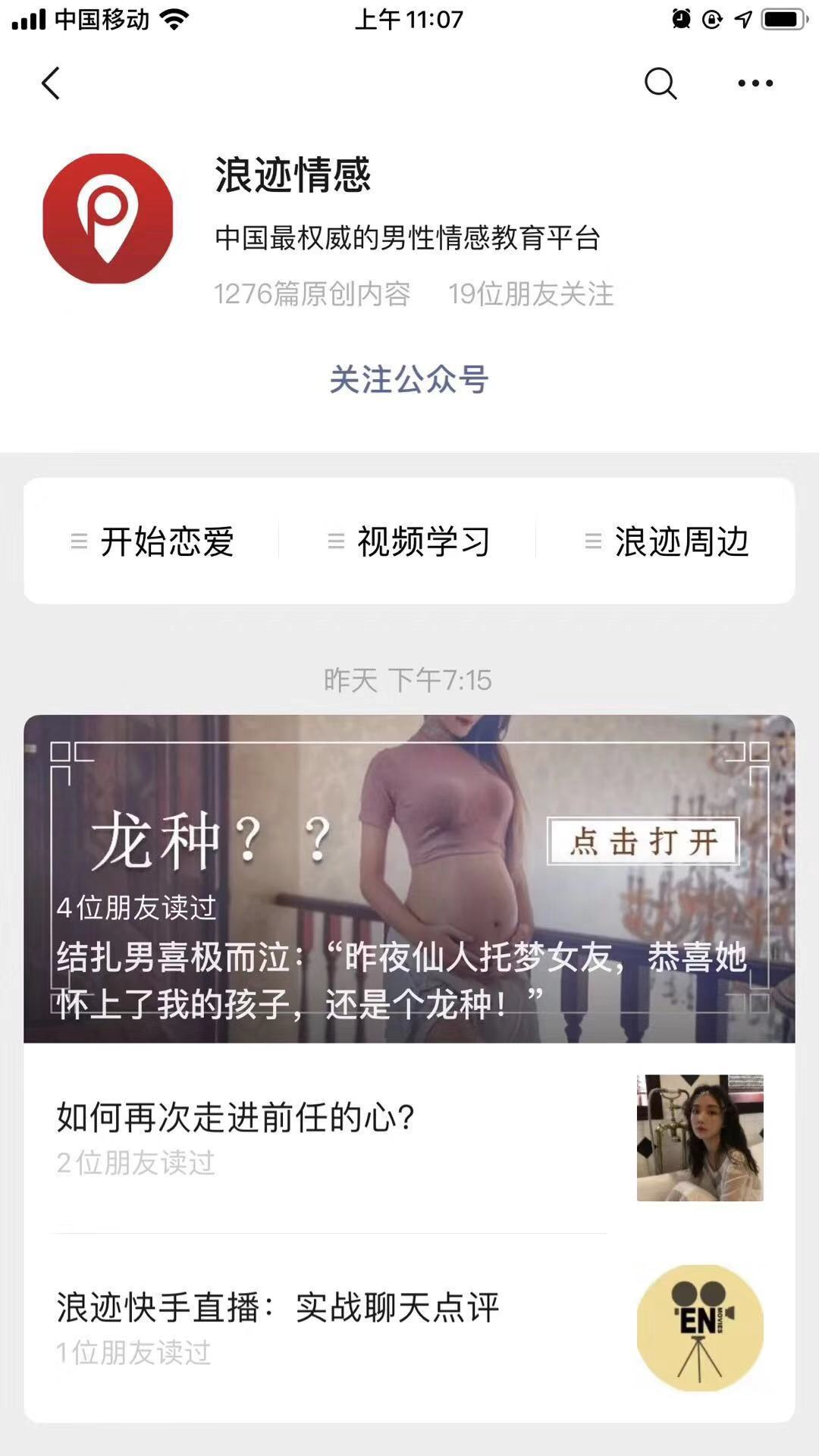Image resolution: width=819 pixels, height=1456 pixels.
Task: Open the 视频学习 menu
Action: [x=409, y=541]
